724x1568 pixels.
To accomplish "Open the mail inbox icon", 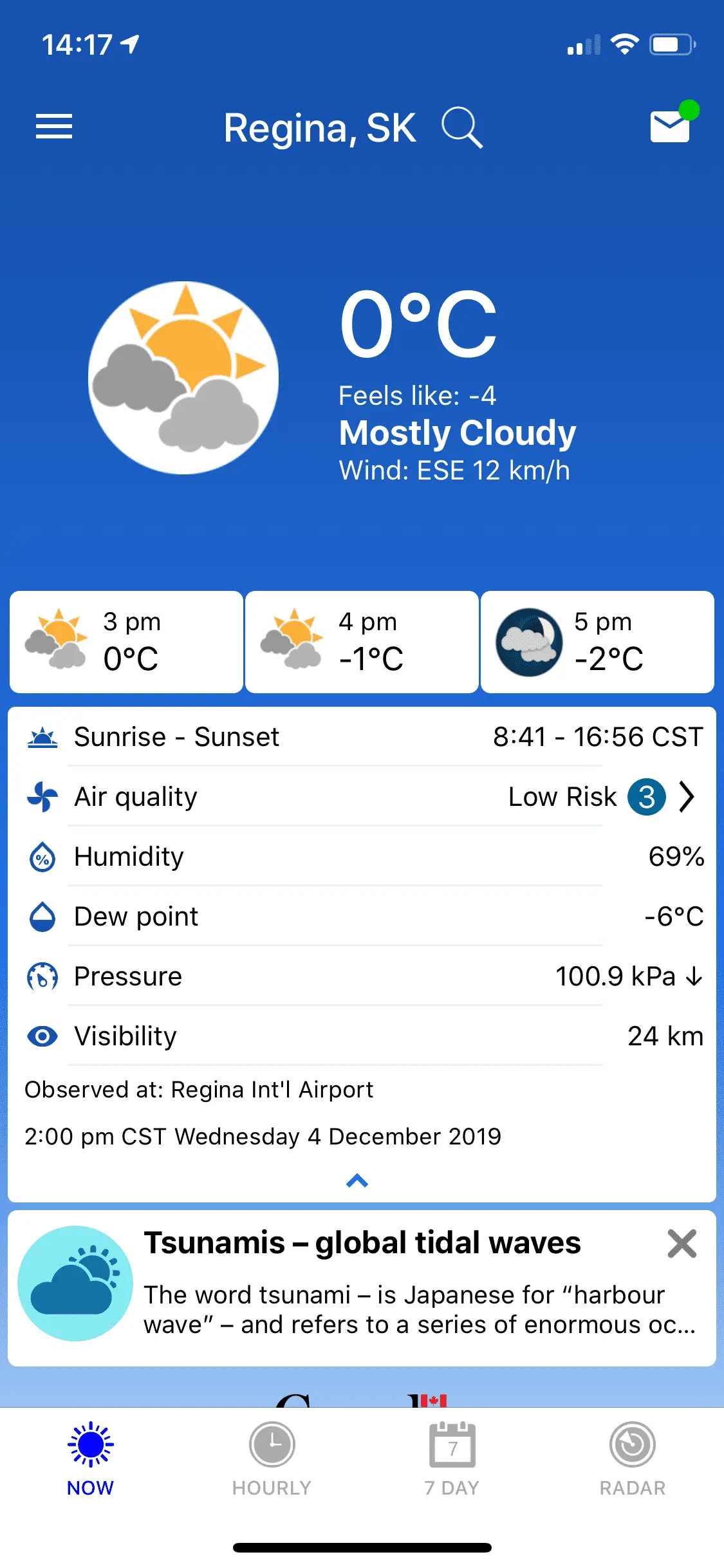I will pyautogui.click(x=670, y=126).
